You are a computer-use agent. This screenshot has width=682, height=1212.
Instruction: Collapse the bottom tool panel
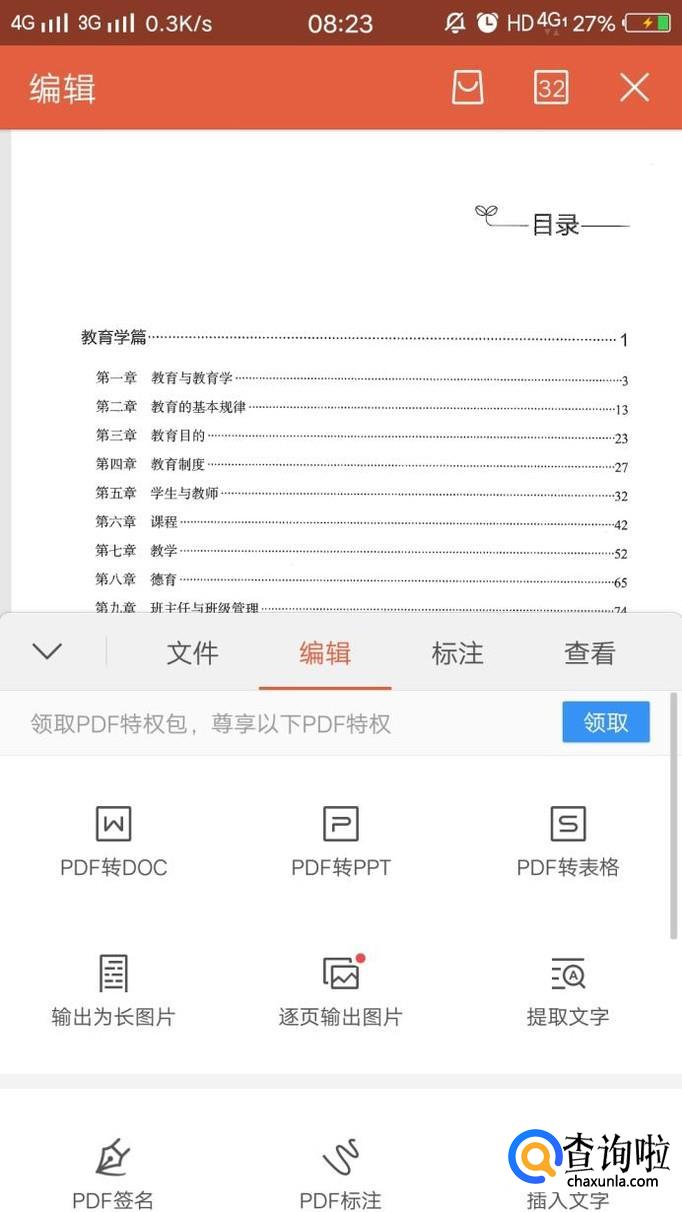(47, 652)
